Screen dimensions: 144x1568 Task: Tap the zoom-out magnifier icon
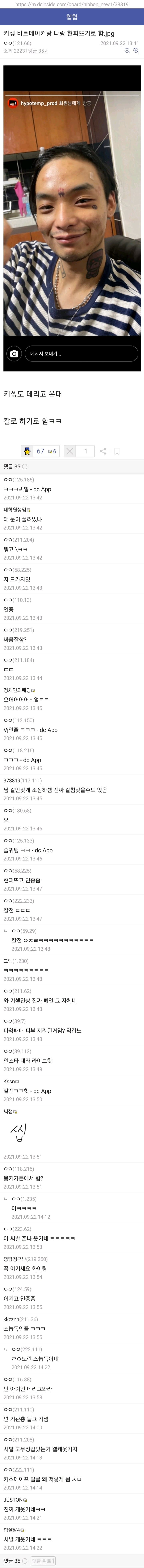[127, 51]
